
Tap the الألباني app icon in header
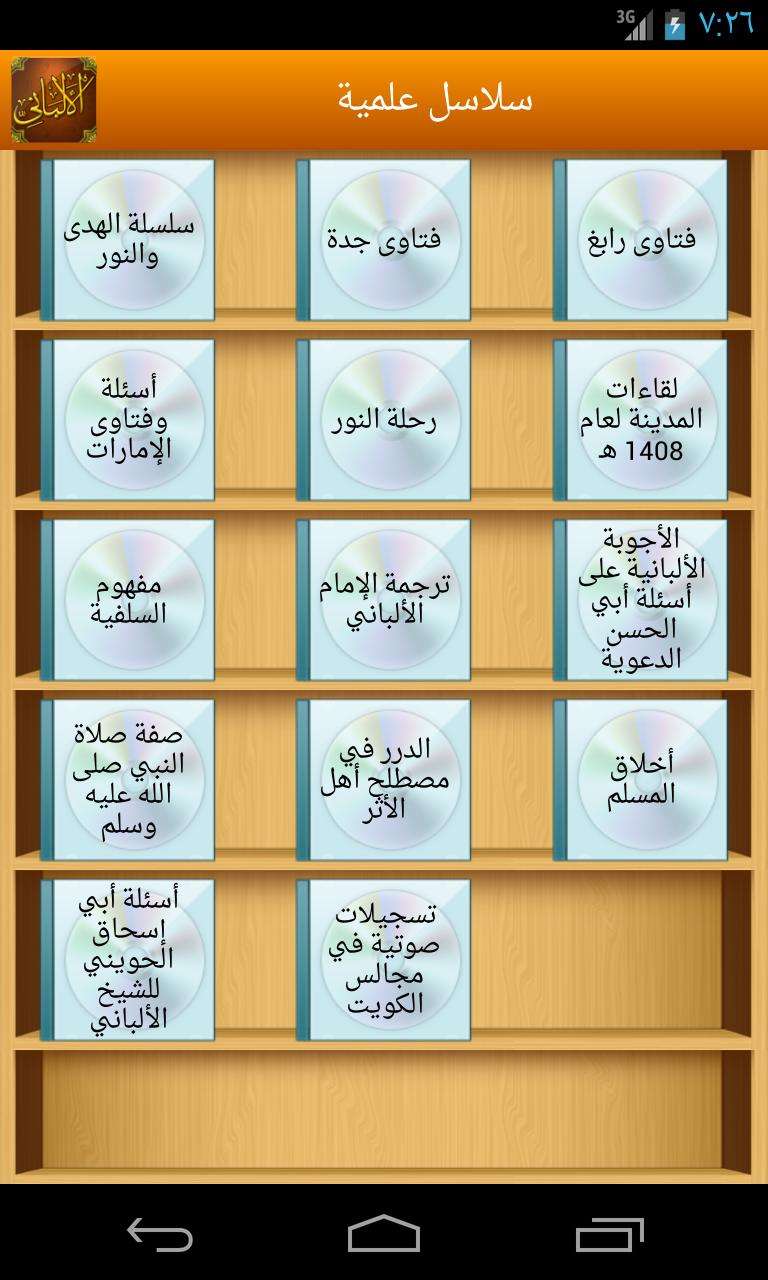[x=54, y=100]
